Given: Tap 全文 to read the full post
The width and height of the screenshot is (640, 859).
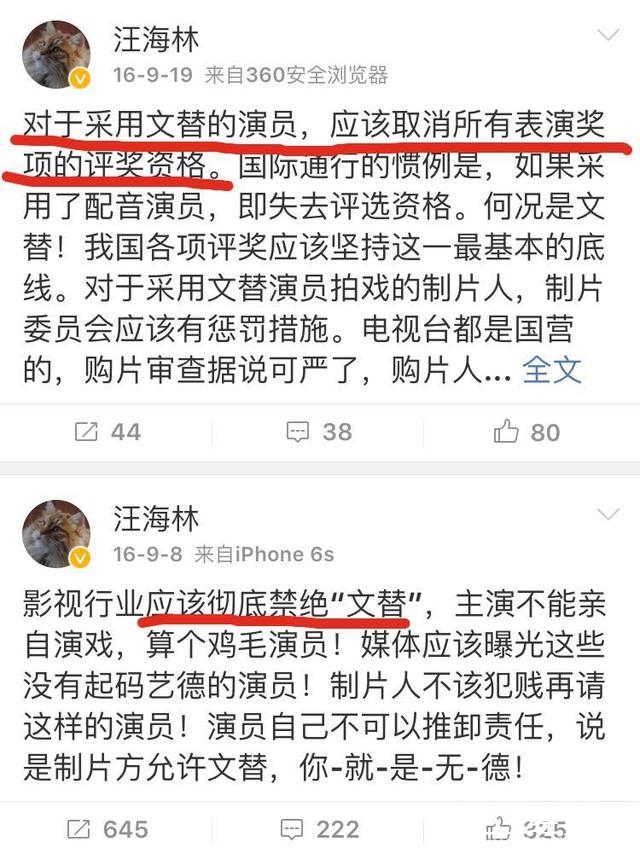Looking at the screenshot, I should pos(551,369).
